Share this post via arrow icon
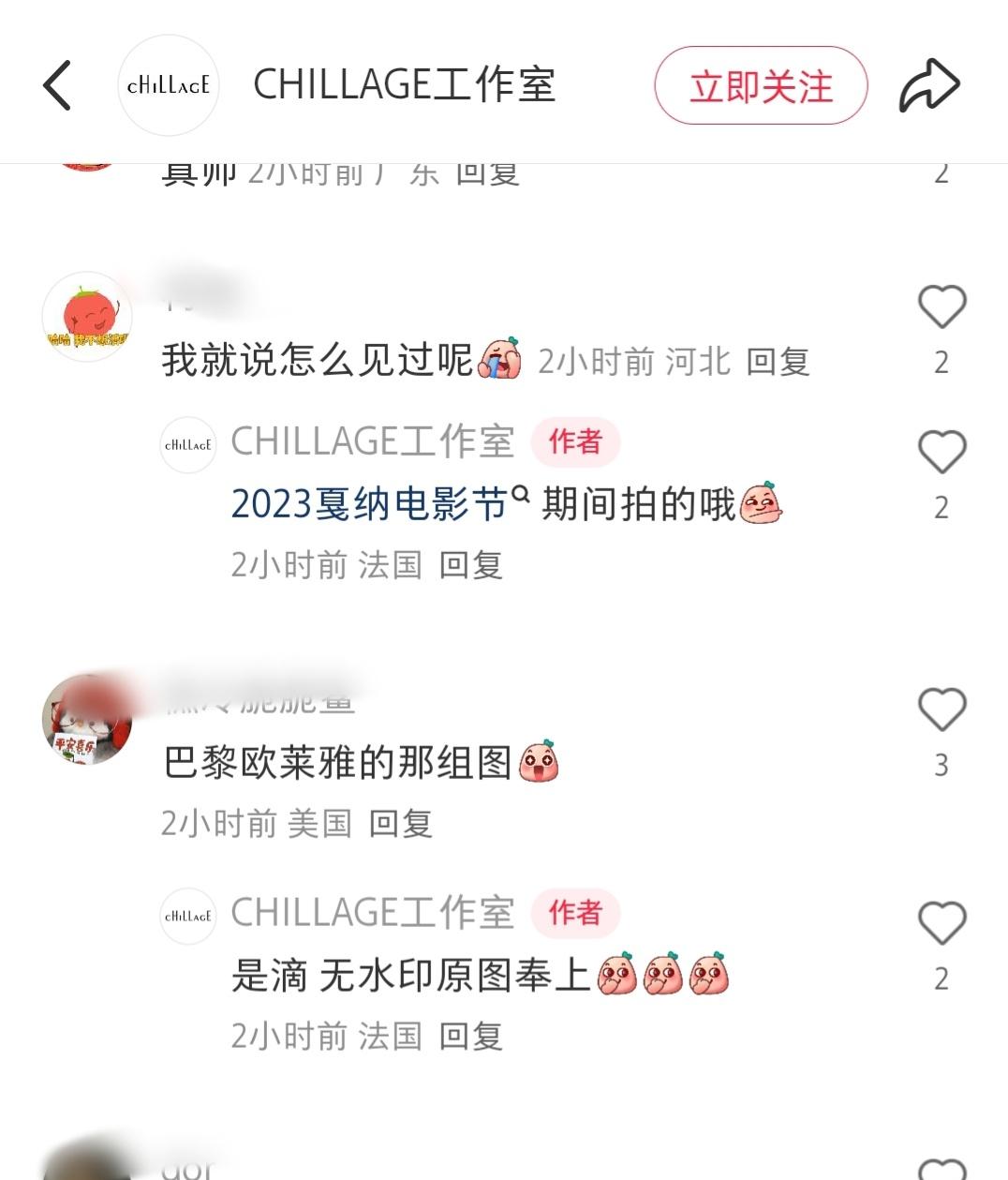 929,85
